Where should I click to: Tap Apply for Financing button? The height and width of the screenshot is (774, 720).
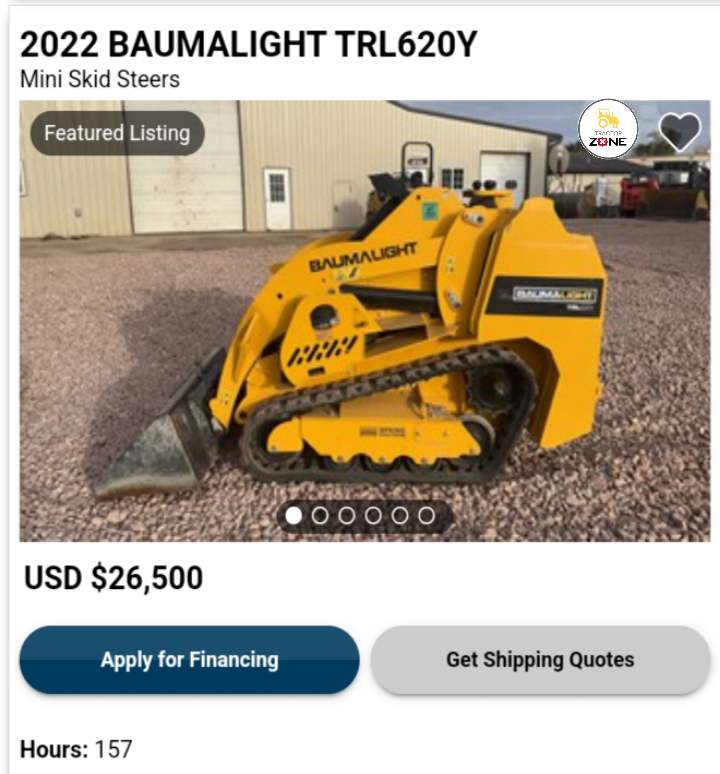tap(189, 660)
